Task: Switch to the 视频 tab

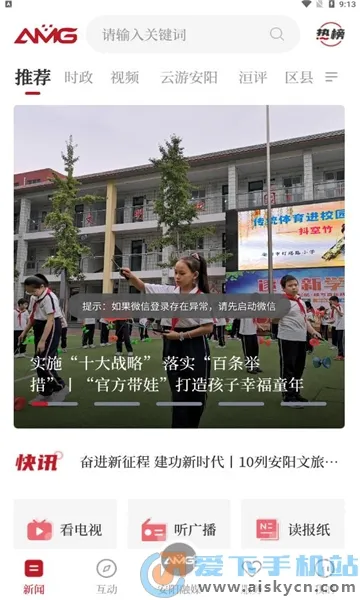Action: pos(125,77)
